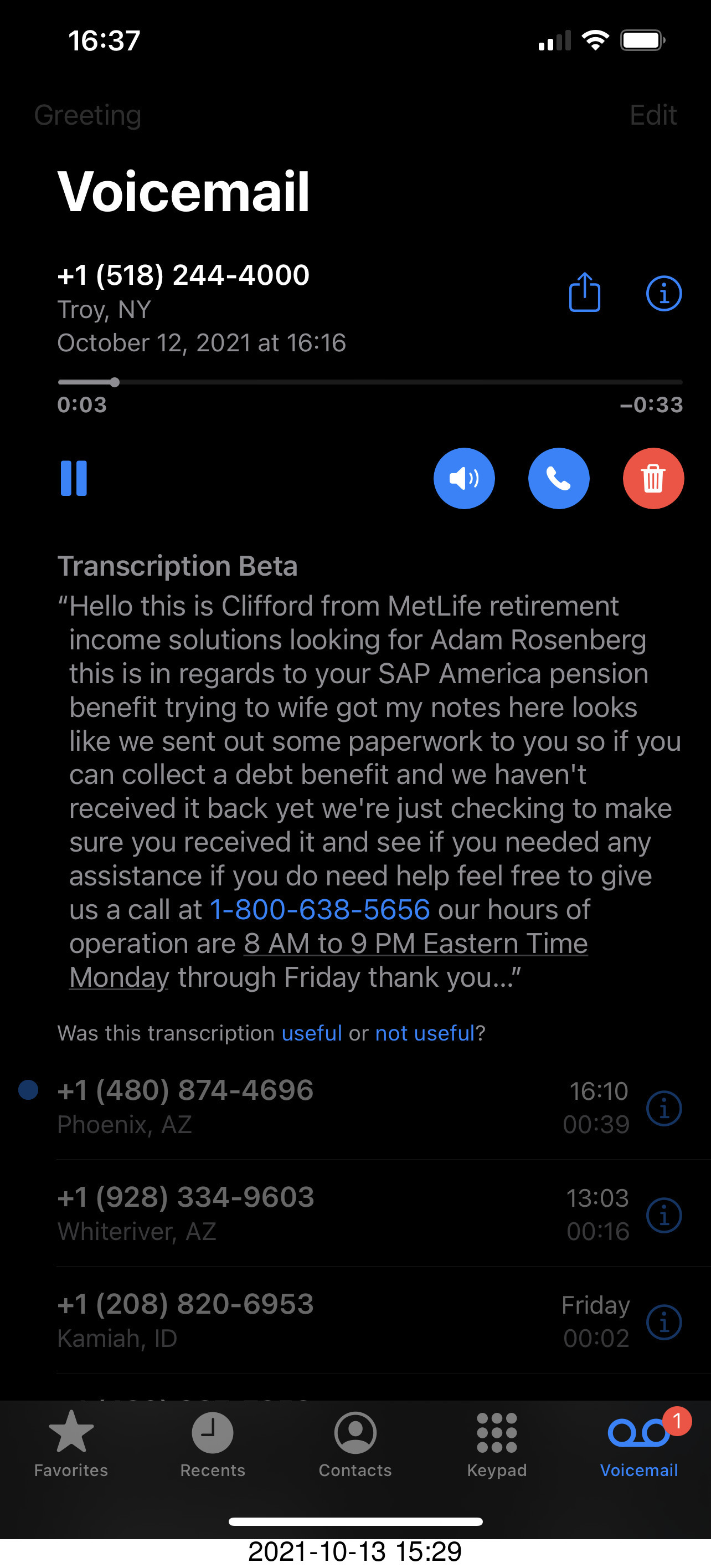
Task: Mark the transcription as useful
Action: pyautogui.click(x=312, y=1033)
